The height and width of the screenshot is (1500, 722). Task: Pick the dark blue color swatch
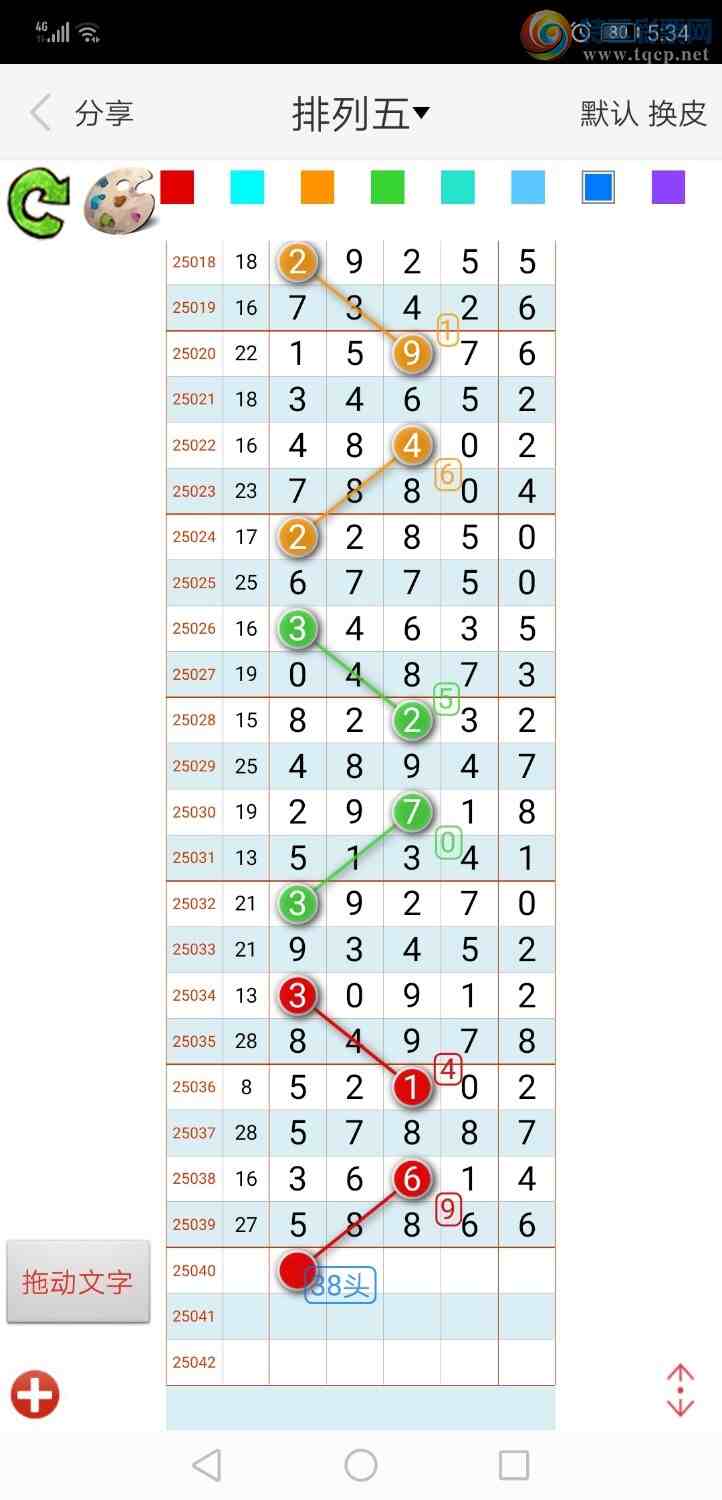click(598, 187)
